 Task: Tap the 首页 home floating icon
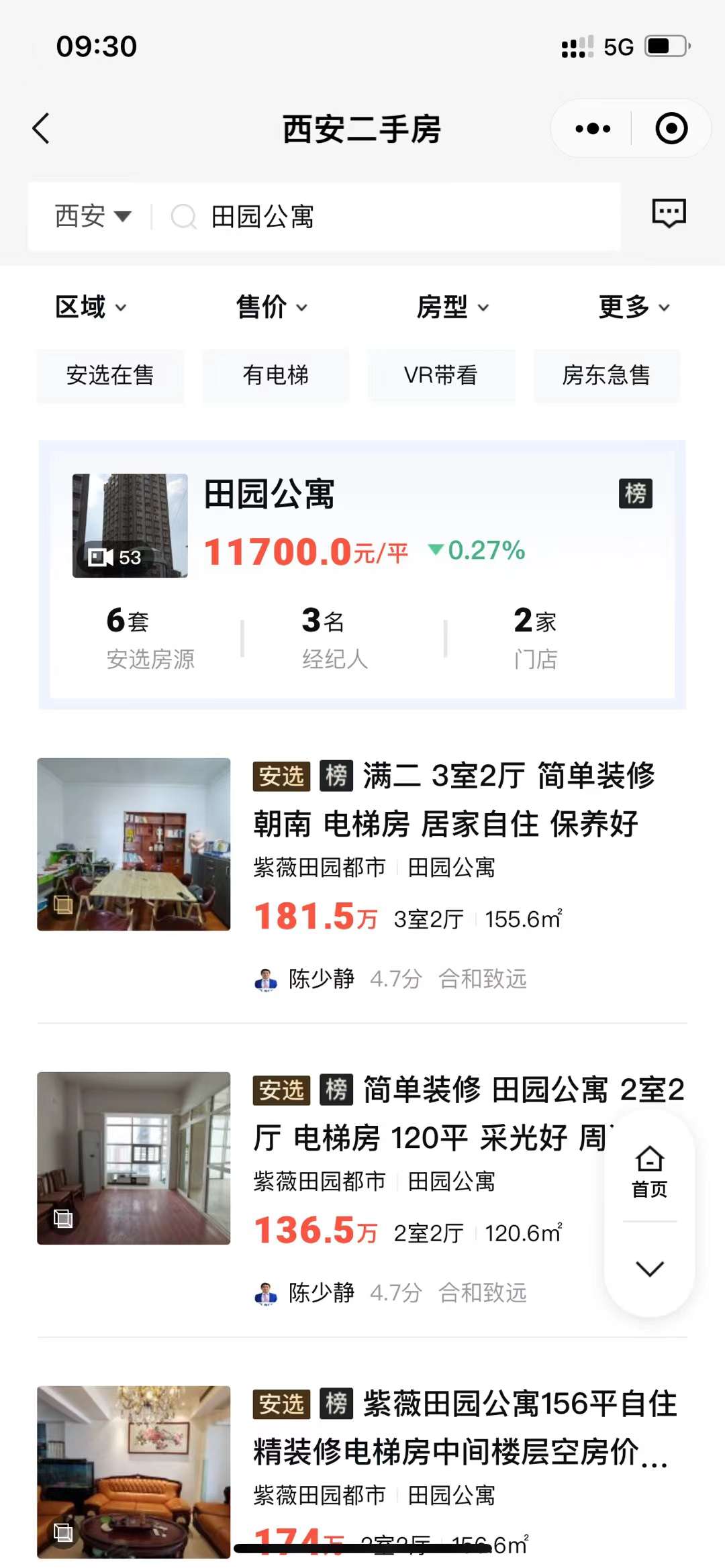648,1171
